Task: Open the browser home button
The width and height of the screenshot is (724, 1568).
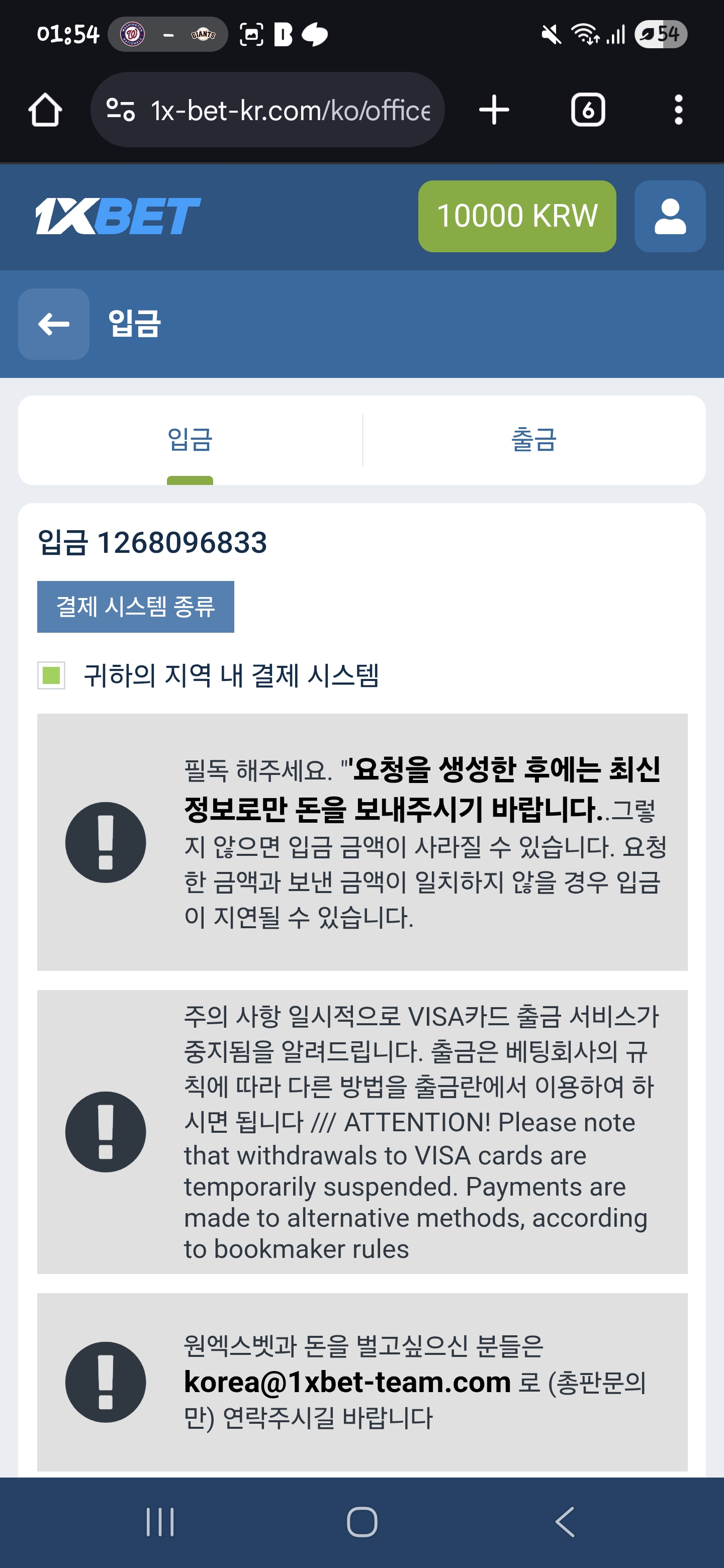Action: click(45, 110)
